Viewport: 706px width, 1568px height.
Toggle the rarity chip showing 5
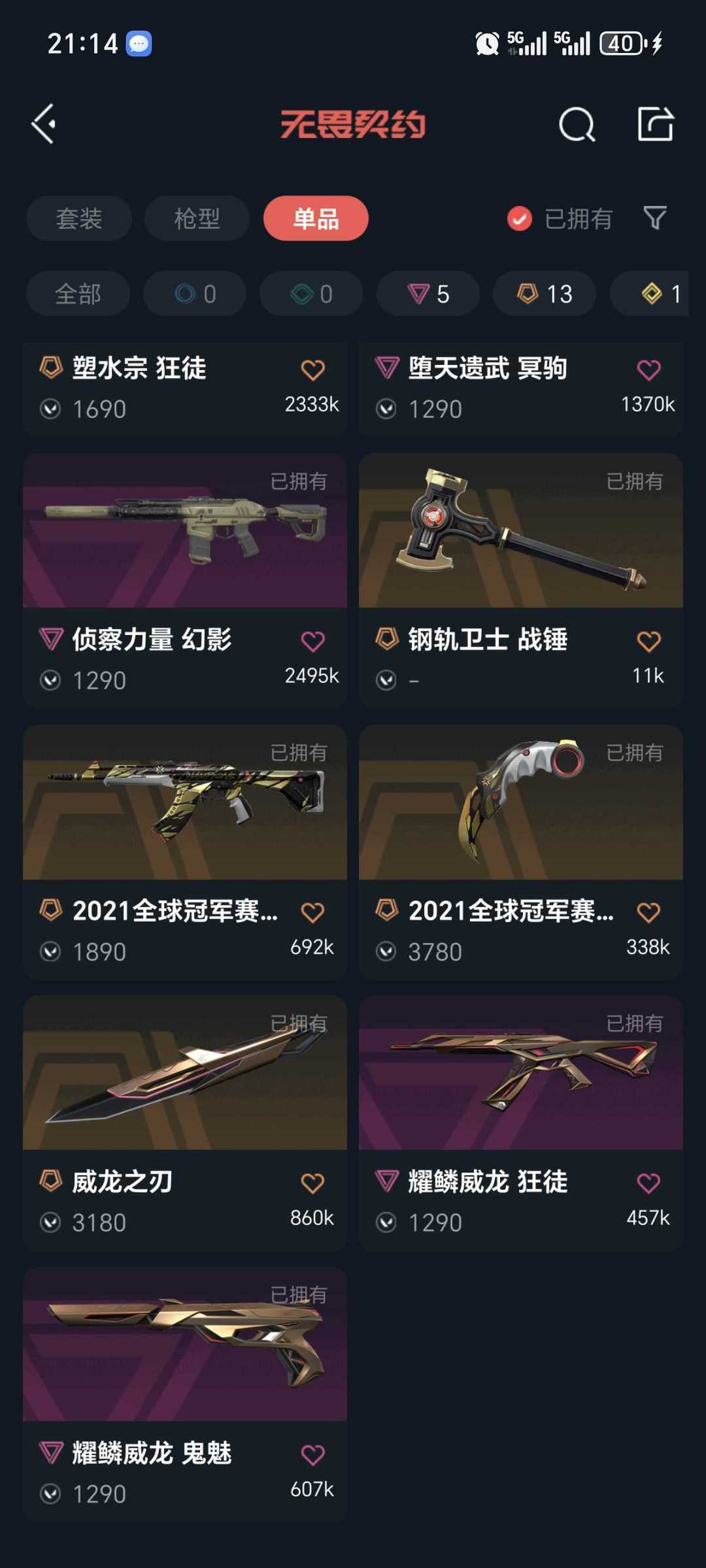(x=427, y=294)
